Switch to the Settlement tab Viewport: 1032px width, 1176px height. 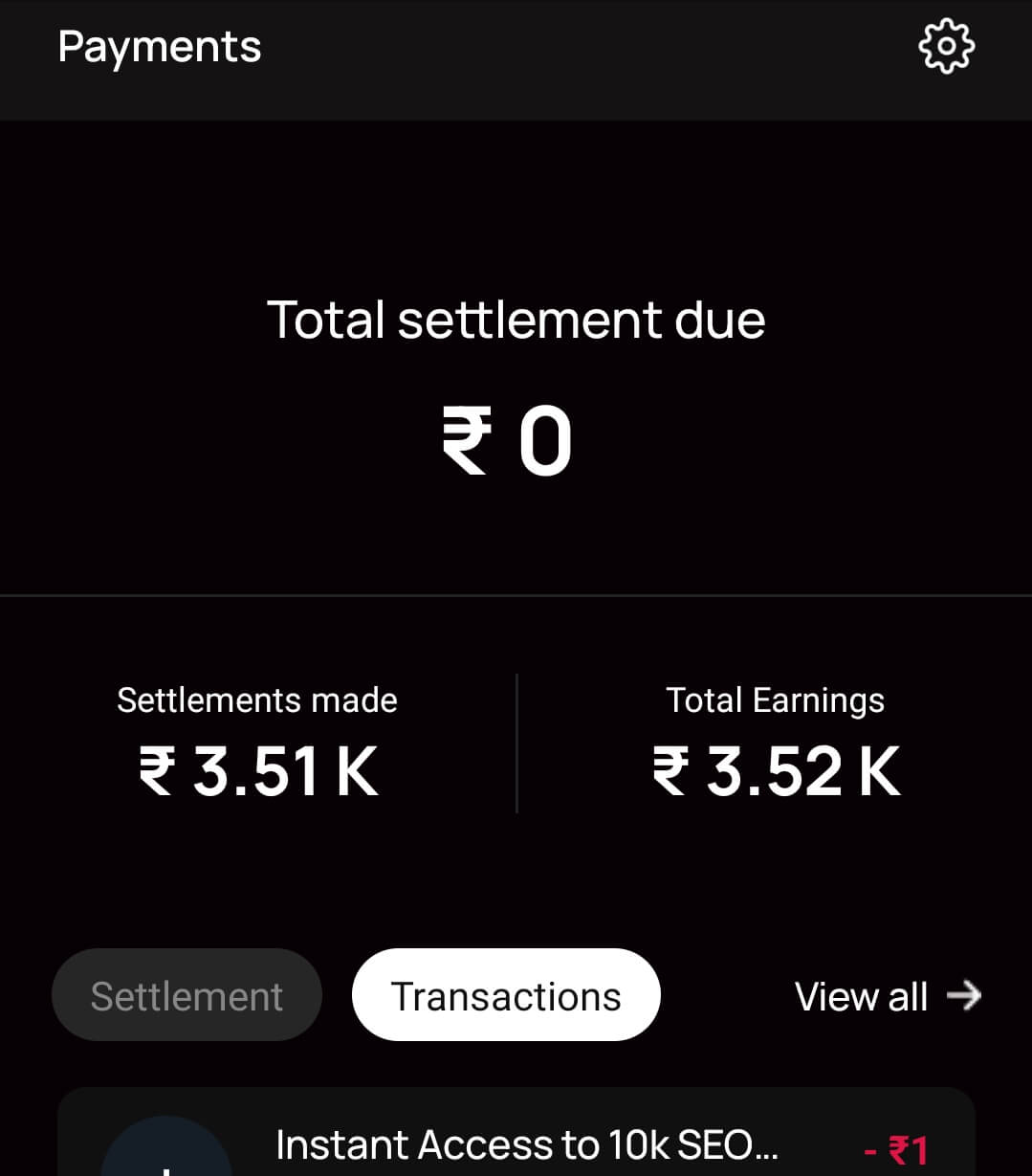[x=187, y=995]
